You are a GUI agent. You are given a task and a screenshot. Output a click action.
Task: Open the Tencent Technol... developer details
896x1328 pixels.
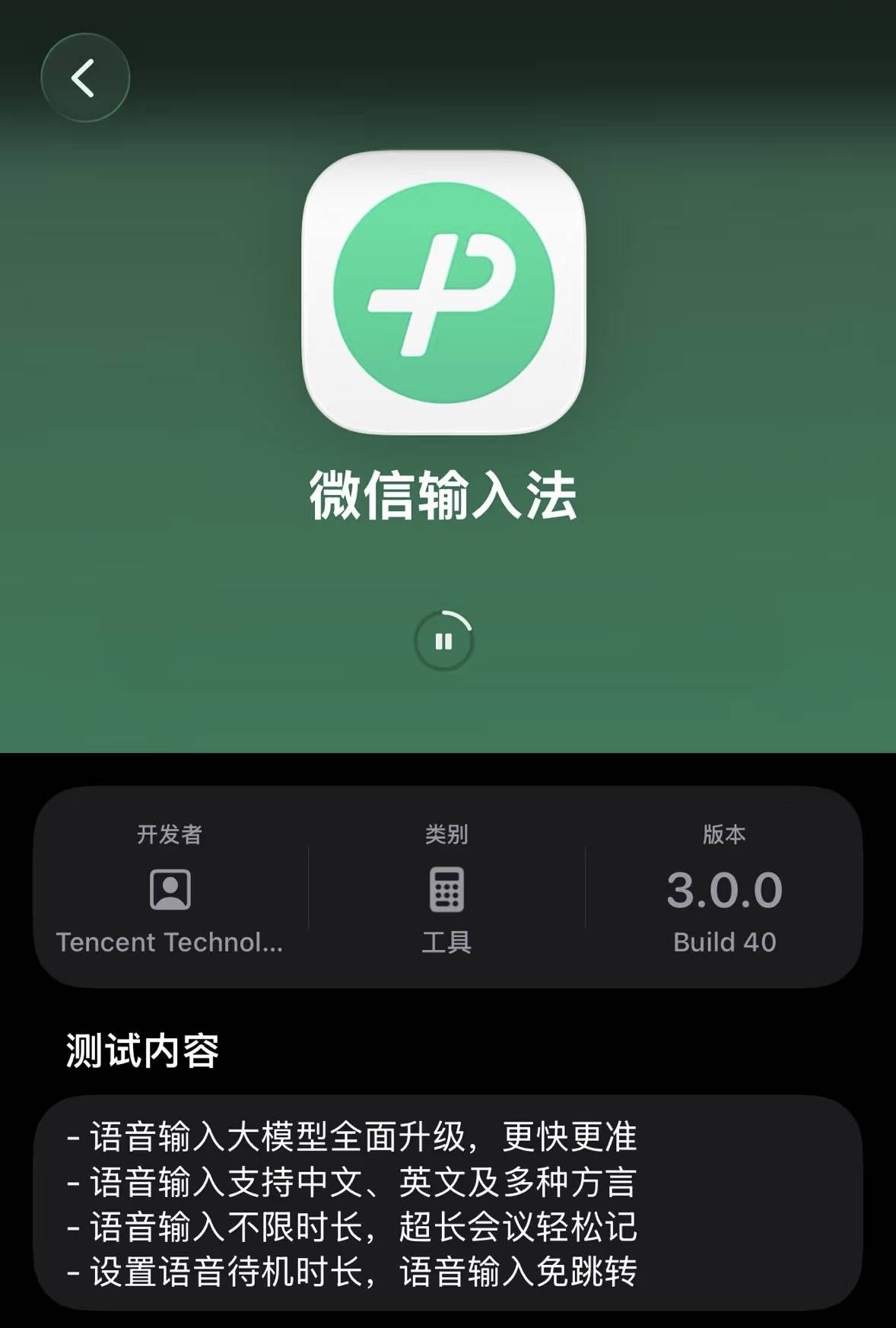[x=170, y=888]
